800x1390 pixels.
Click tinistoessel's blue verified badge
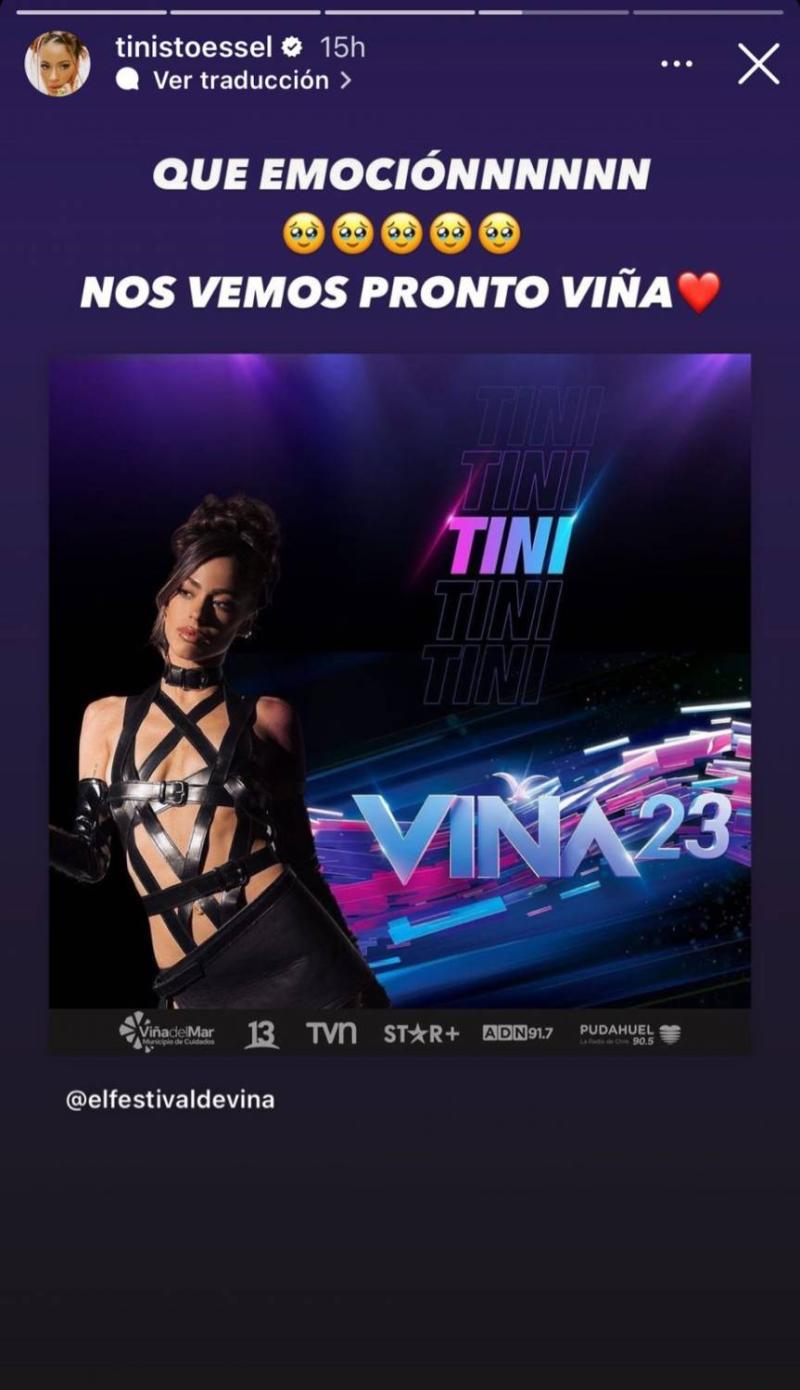point(290,47)
